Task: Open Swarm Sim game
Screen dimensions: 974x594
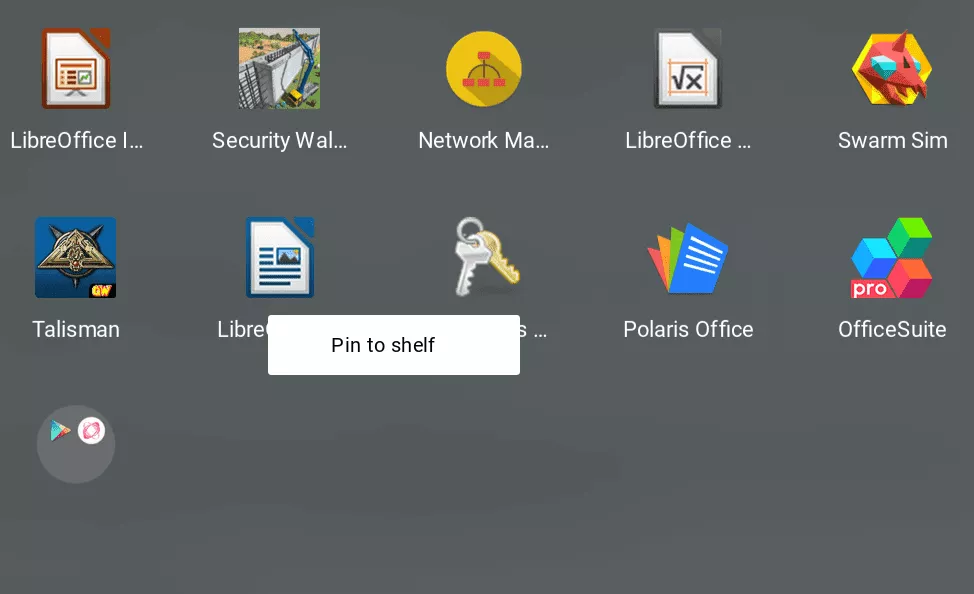Action: coord(892,69)
